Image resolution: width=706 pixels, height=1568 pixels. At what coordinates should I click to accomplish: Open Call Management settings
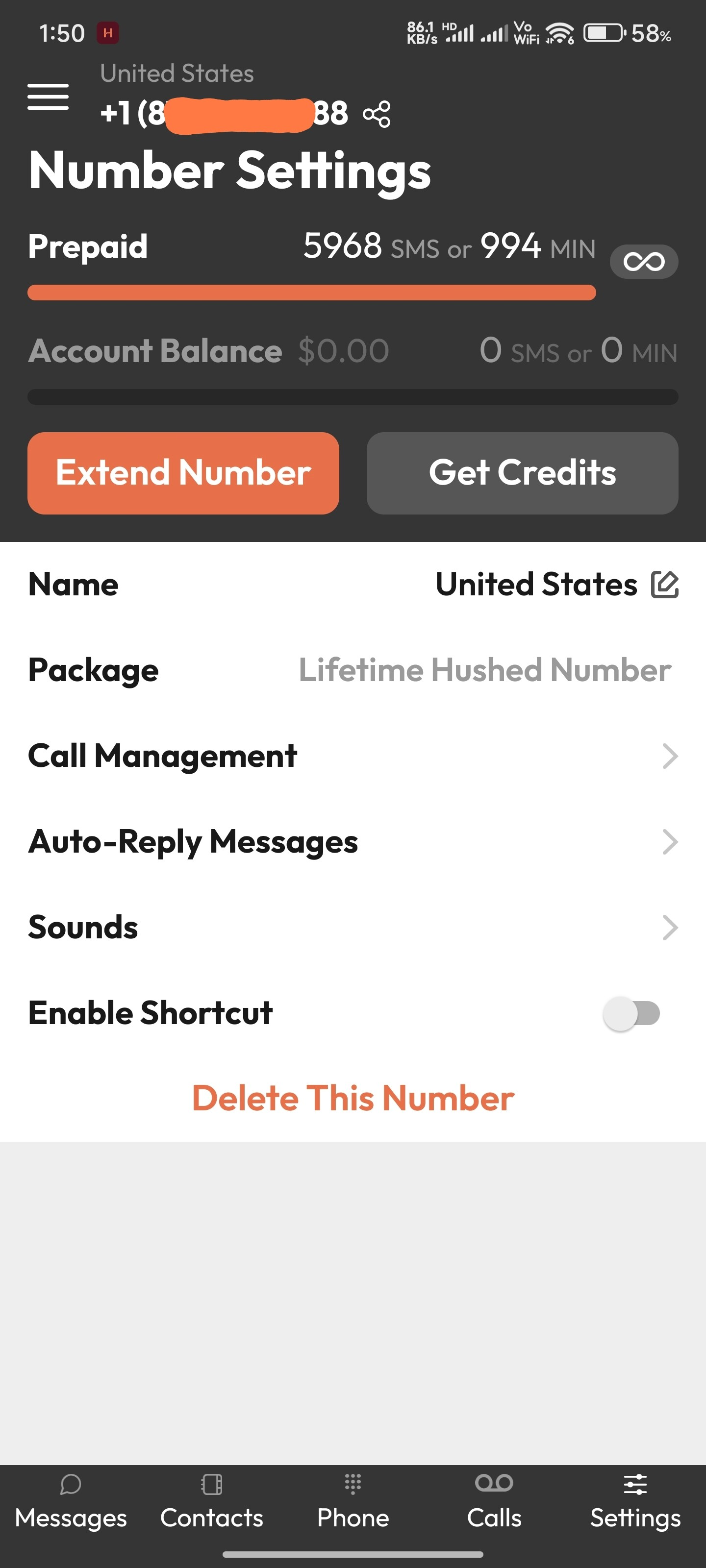[x=353, y=756]
